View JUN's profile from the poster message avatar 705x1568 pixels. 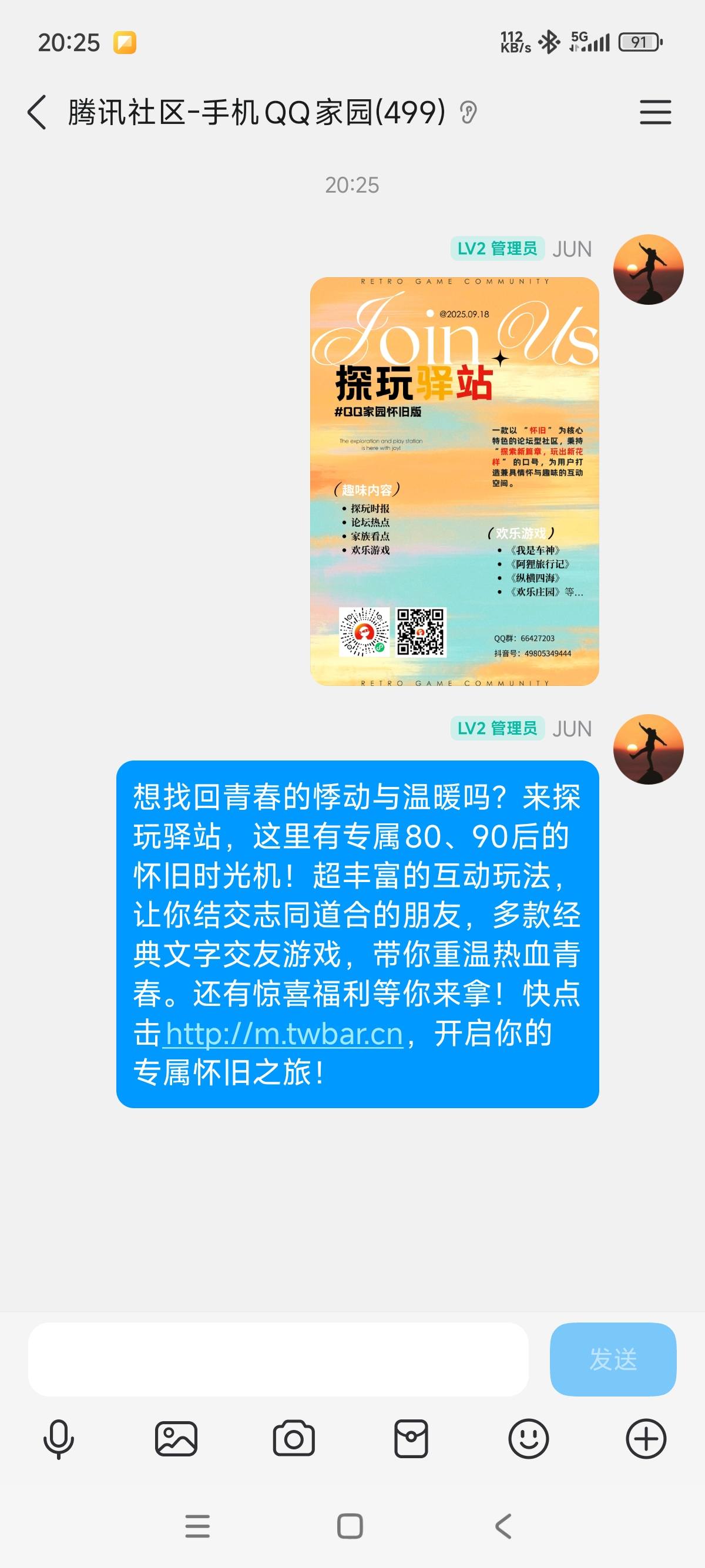pyautogui.click(x=648, y=269)
